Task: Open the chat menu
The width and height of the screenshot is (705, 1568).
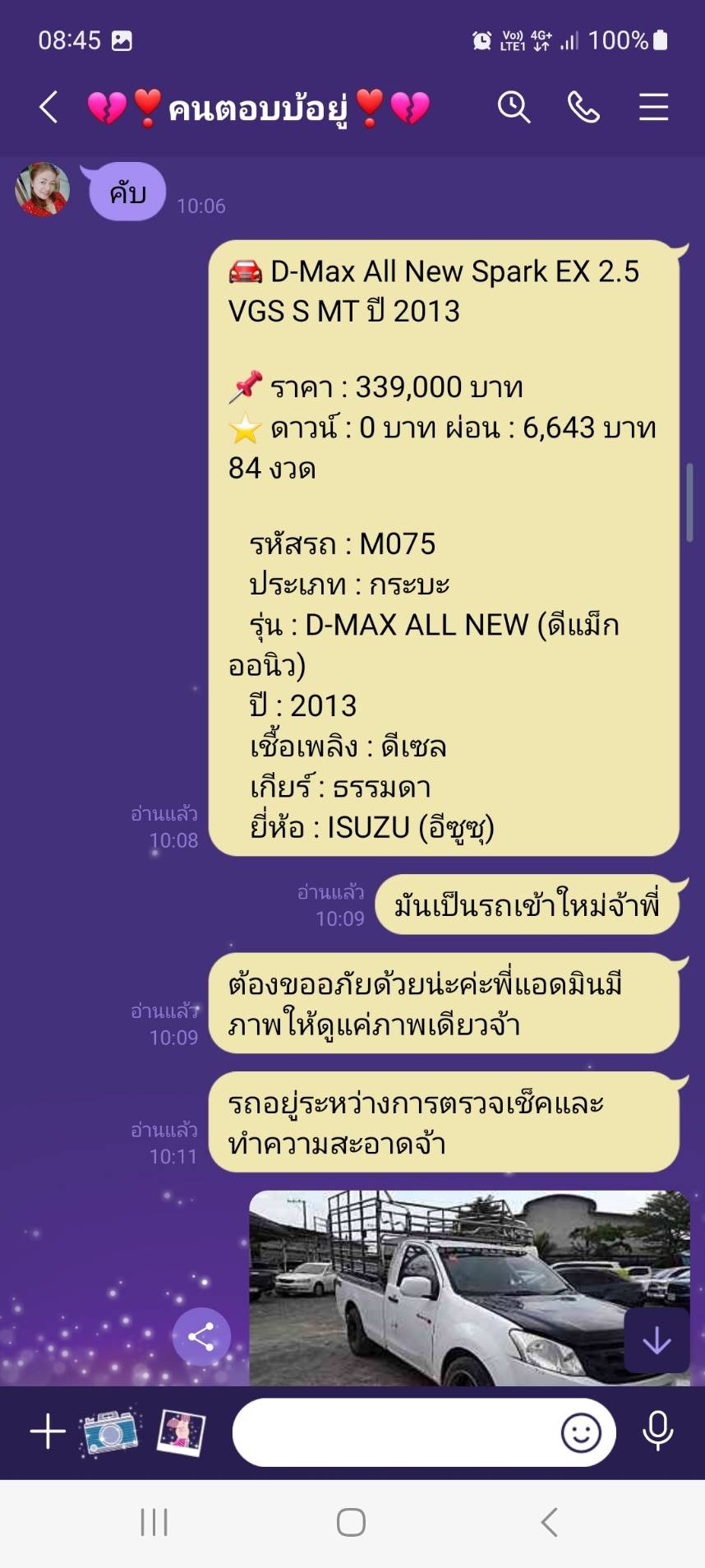Action: pyautogui.click(x=653, y=107)
